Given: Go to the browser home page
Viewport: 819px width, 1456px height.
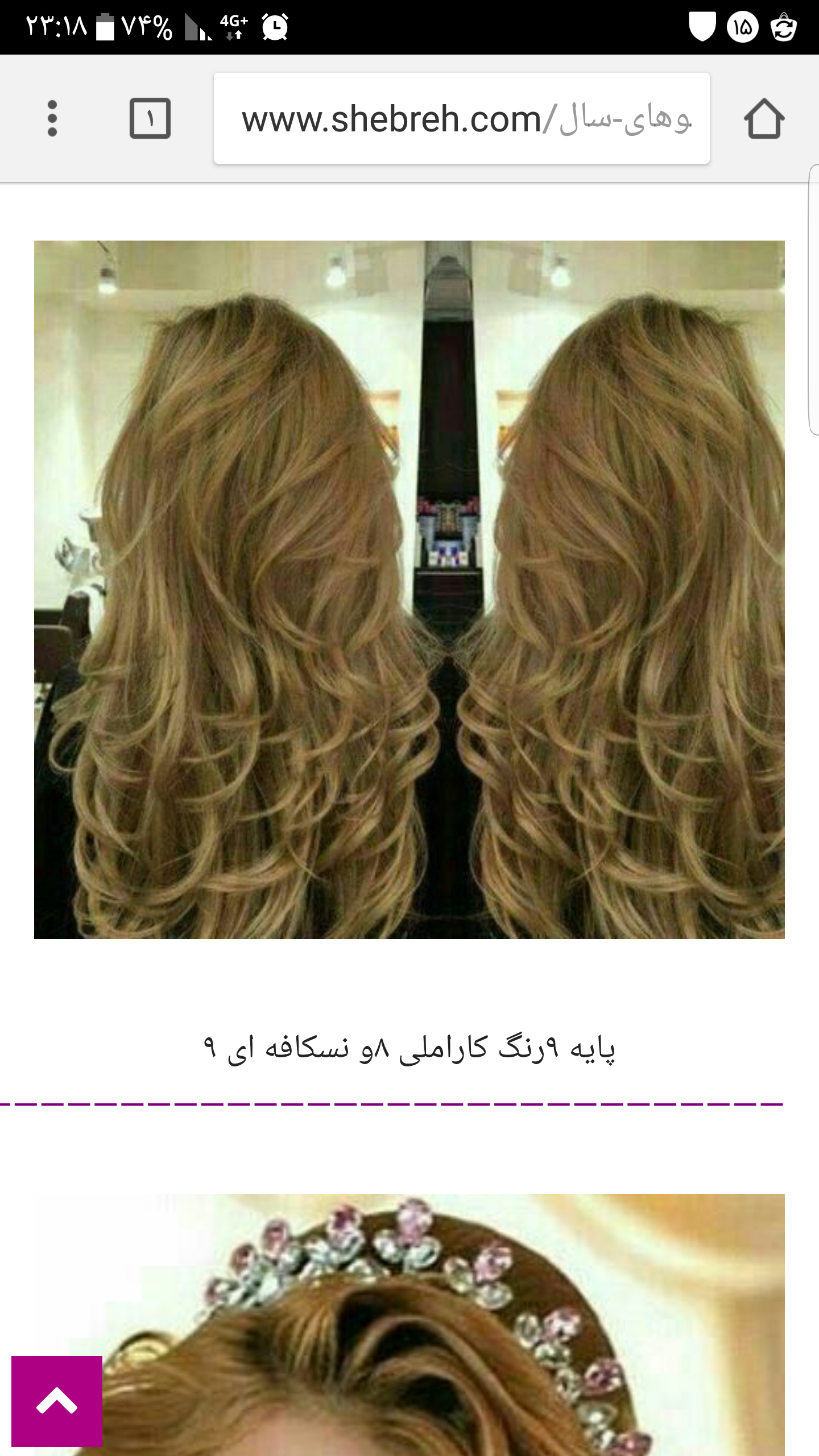Looking at the screenshot, I should click(764, 118).
